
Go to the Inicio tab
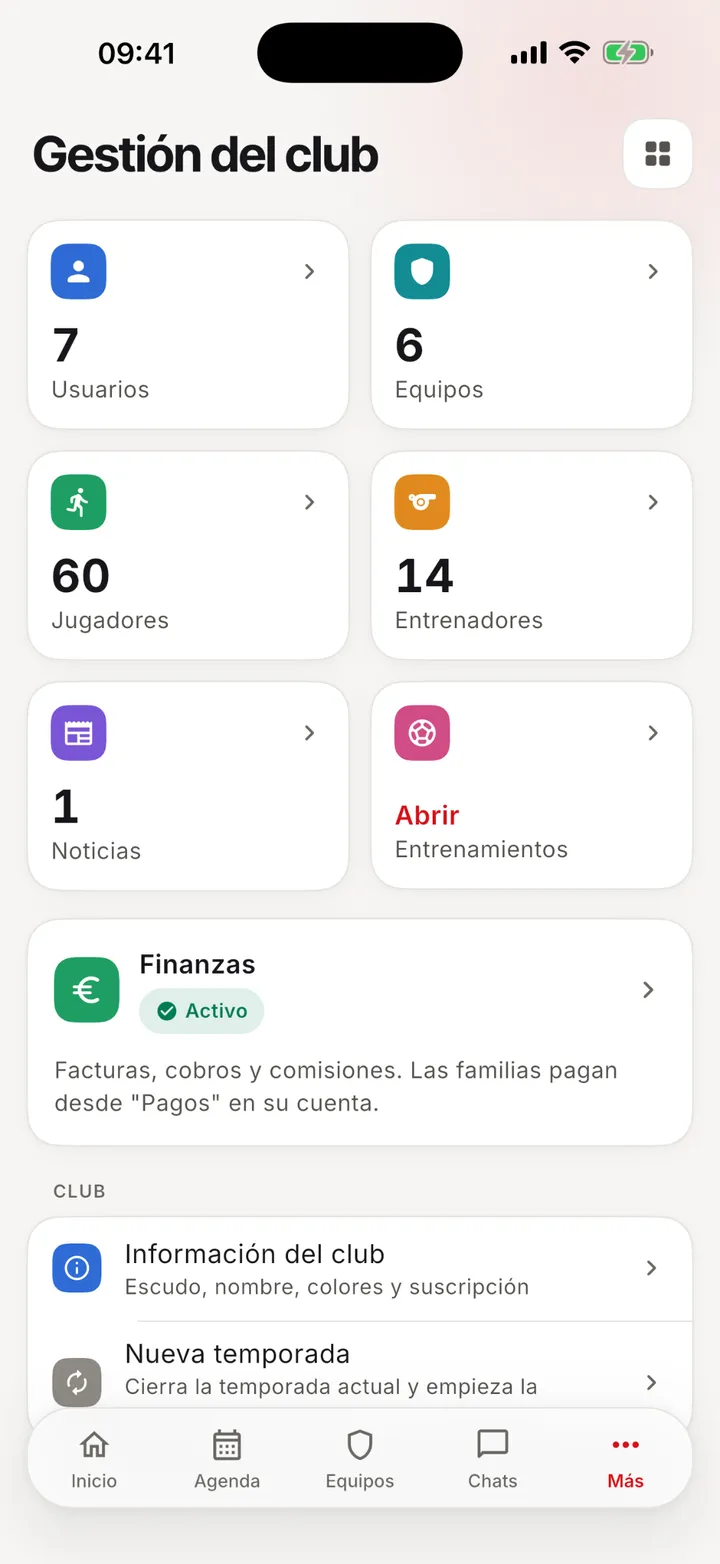(x=94, y=1460)
